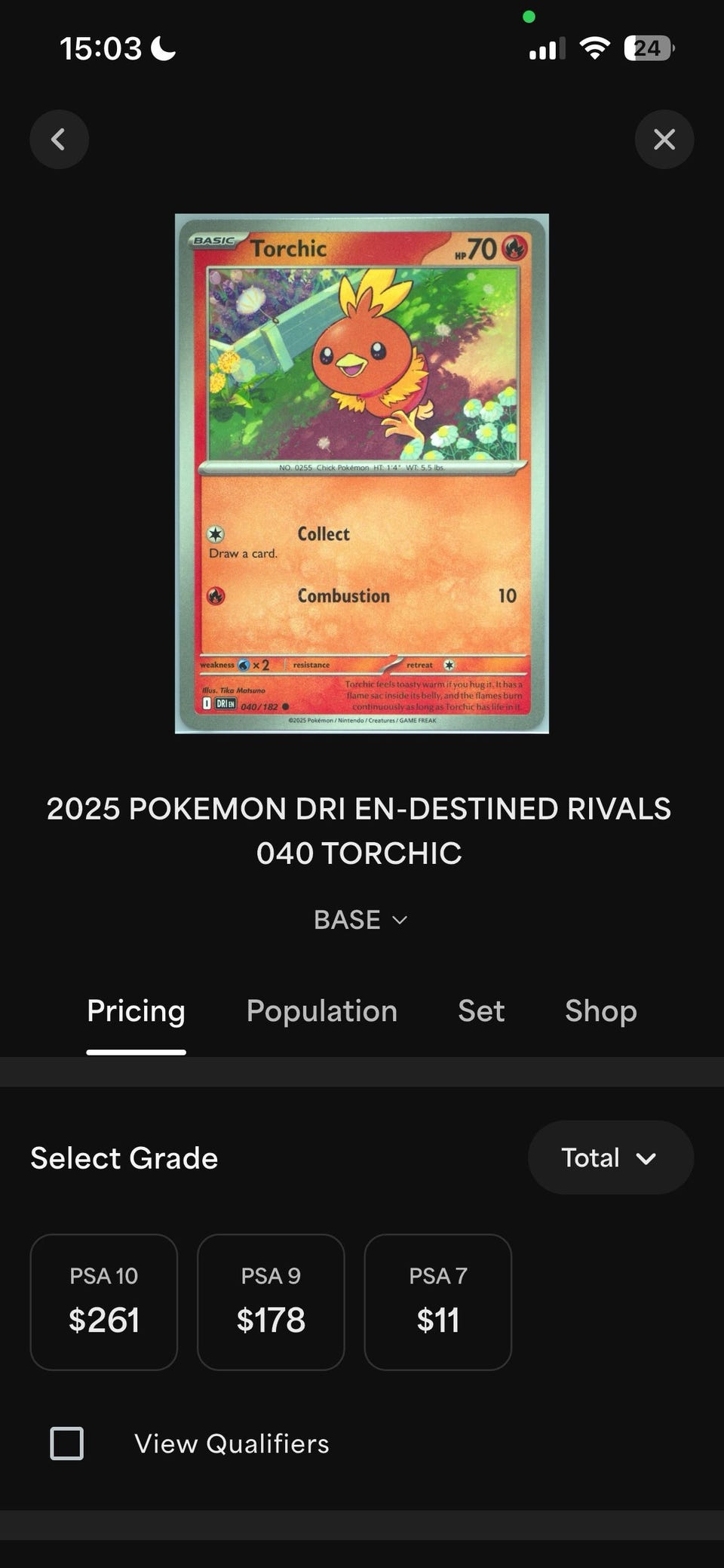724x1568 pixels.
Task: Switch to the Population tab
Action: 322,1011
